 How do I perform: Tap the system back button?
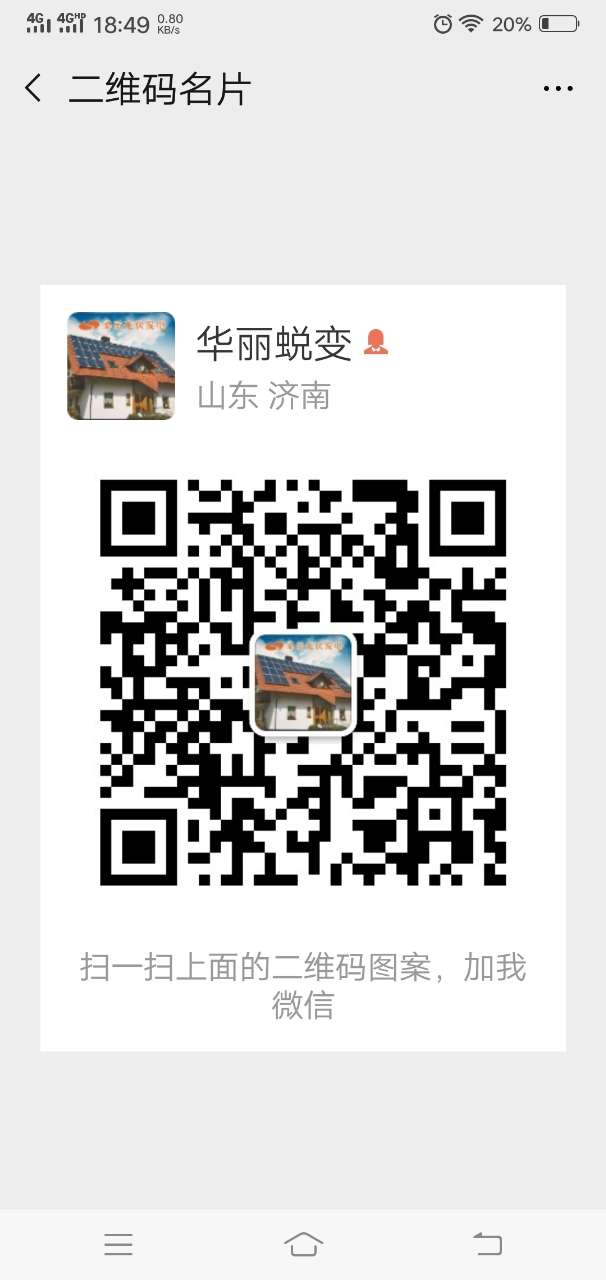[487, 1244]
